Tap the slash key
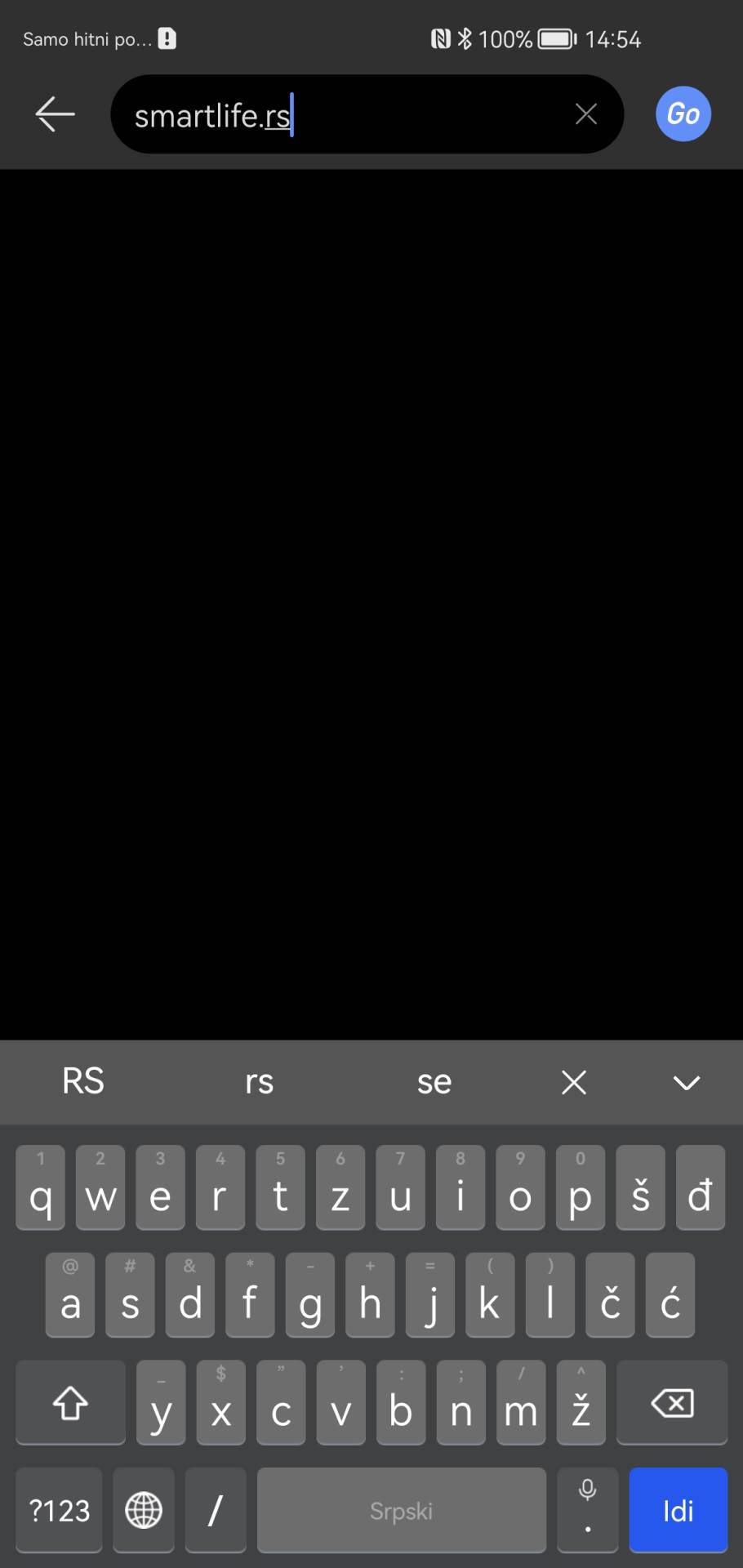This screenshot has width=743, height=1568. 216,1510
